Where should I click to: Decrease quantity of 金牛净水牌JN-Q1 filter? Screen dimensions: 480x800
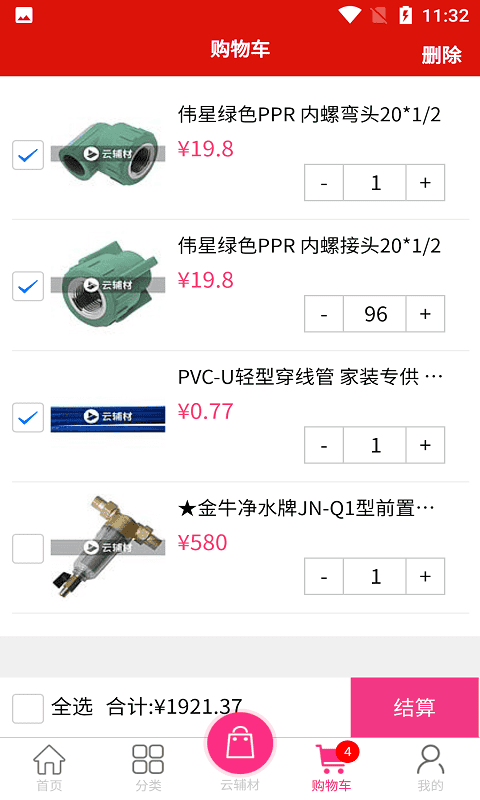coord(324,577)
